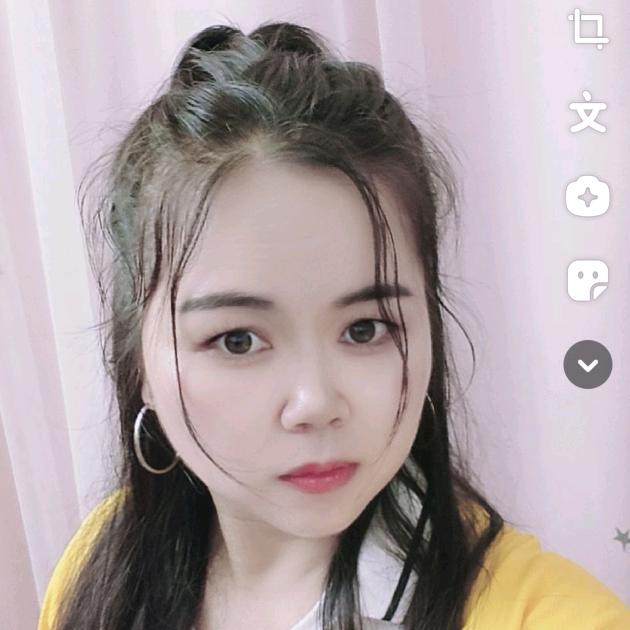Add text with the 文 icon
The width and height of the screenshot is (630, 630).
click(x=588, y=112)
